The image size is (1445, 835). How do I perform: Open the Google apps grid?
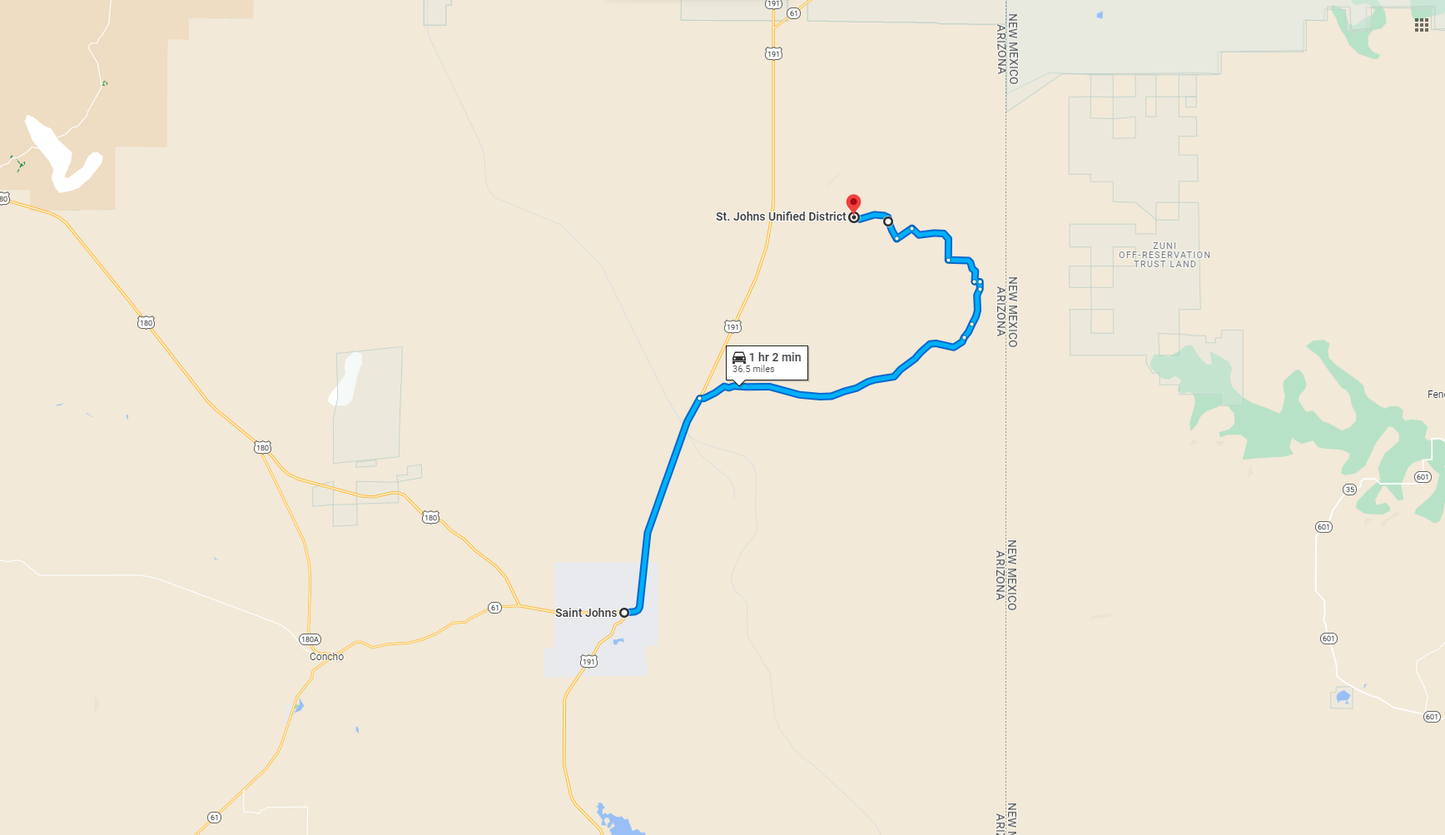[x=1421, y=25]
